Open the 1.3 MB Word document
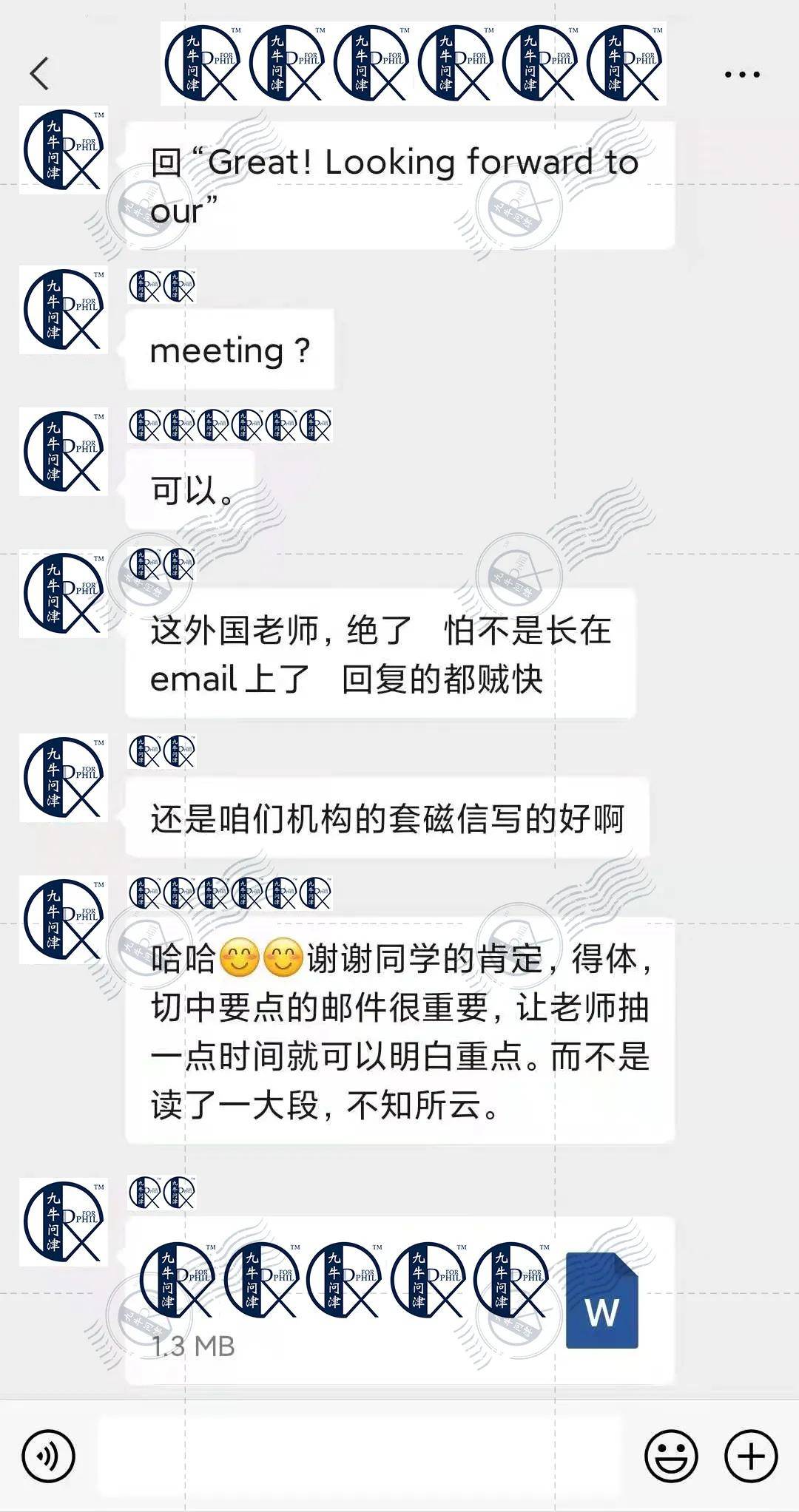799x1512 pixels. [399, 1300]
